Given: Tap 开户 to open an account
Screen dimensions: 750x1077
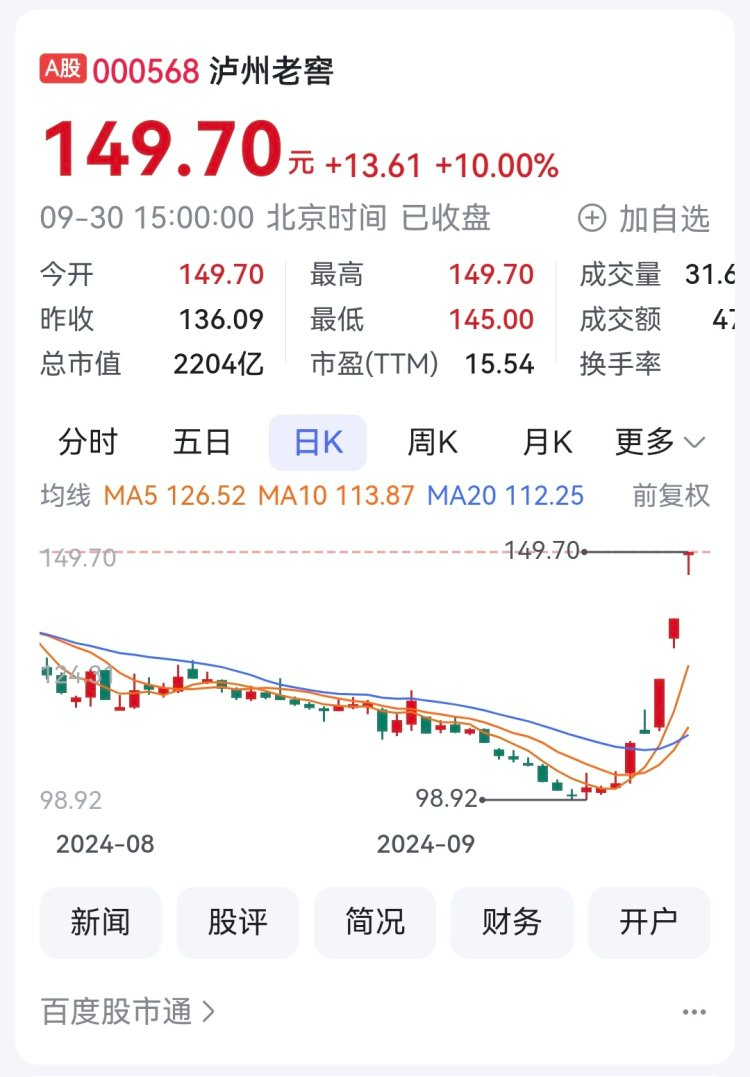Looking at the screenshot, I should click(649, 922).
